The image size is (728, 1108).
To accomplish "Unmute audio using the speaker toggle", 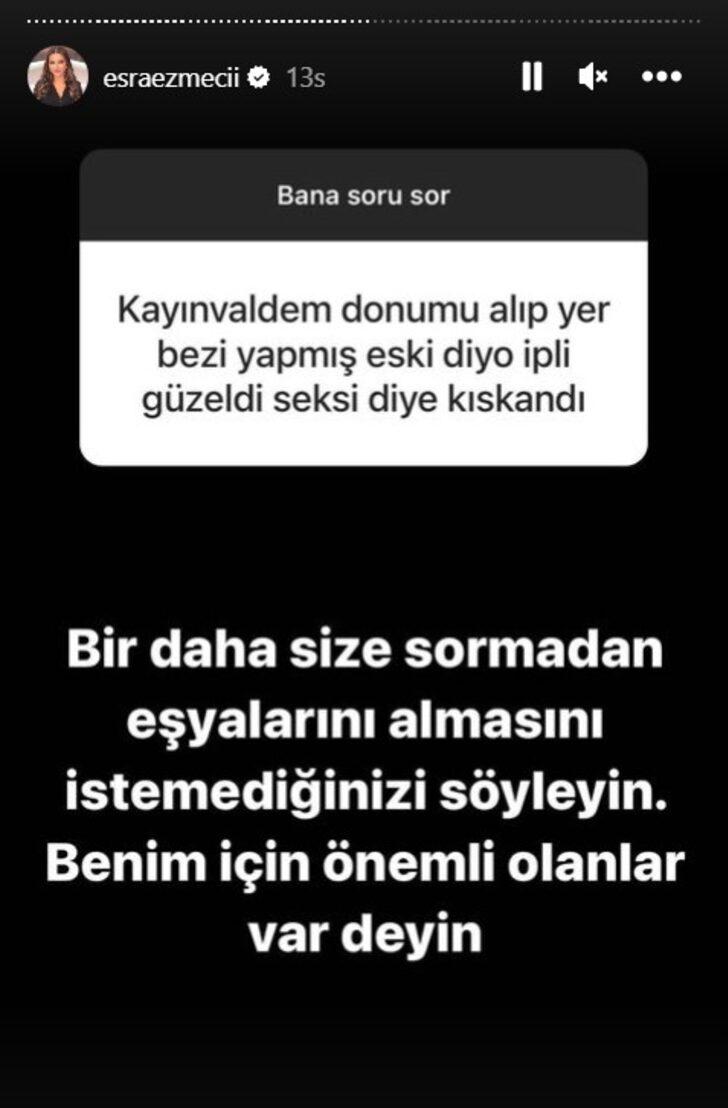I will click(x=593, y=74).
